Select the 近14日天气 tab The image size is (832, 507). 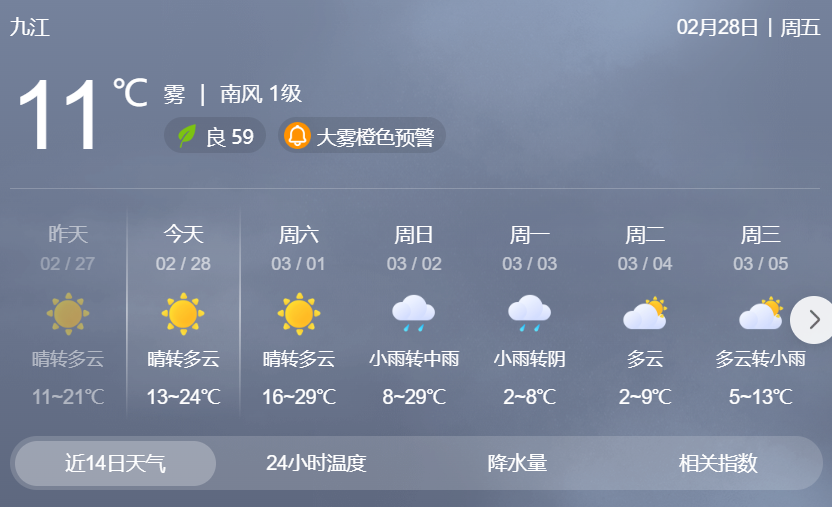point(116,463)
